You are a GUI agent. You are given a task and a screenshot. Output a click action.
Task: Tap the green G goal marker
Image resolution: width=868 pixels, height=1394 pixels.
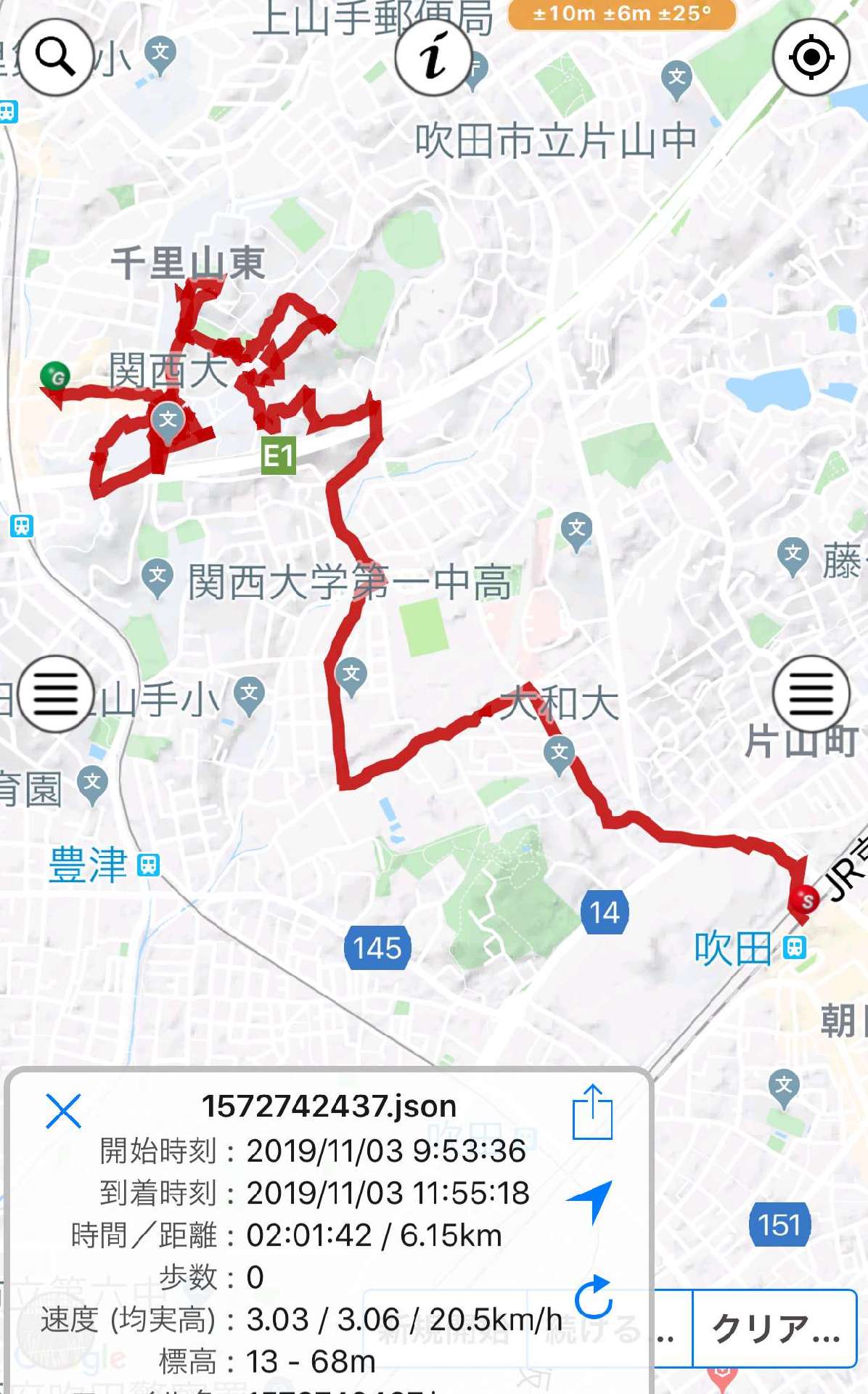(x=54, y=376)
